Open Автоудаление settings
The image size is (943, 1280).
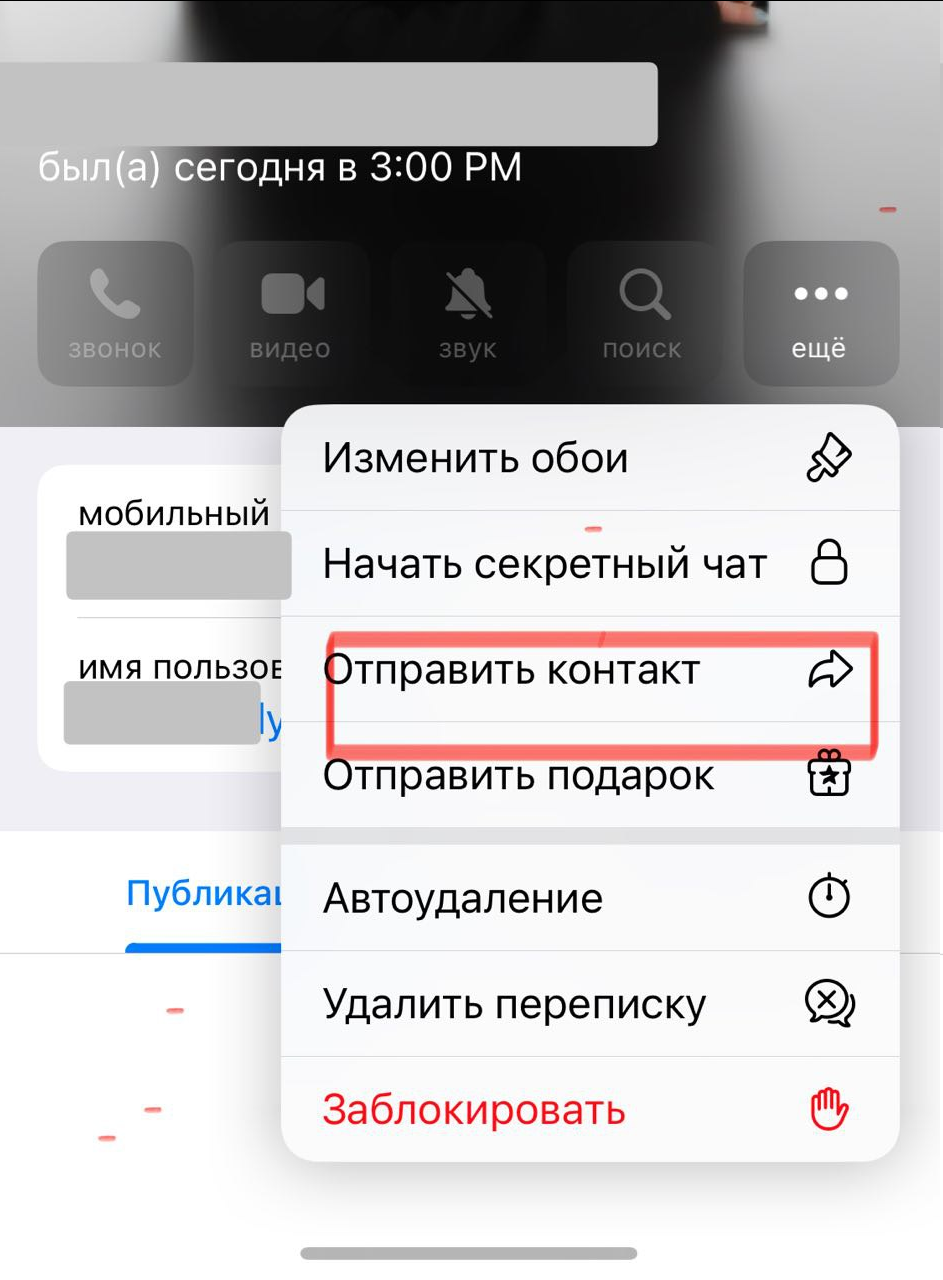coord(589,898)
